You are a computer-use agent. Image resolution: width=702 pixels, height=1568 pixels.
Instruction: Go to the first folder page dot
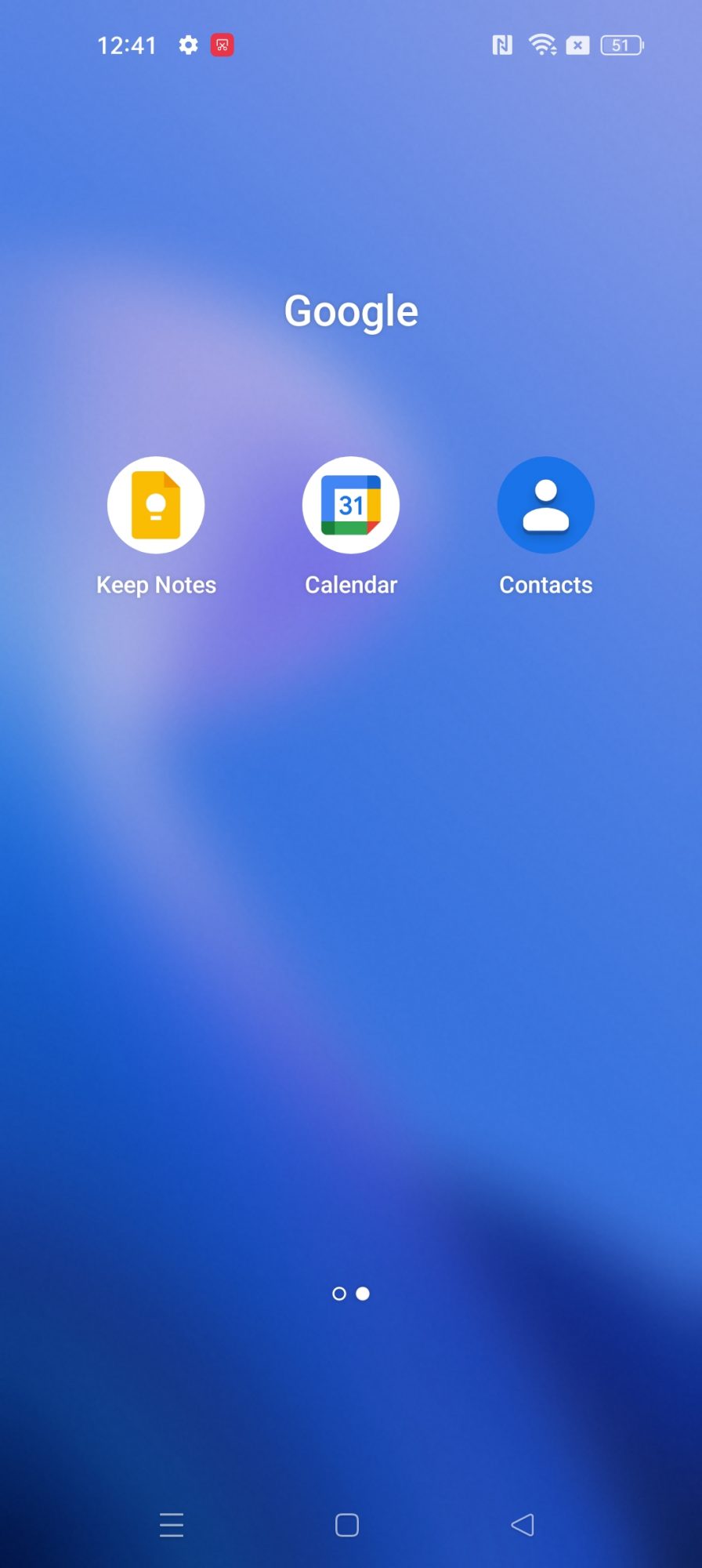click(339, 1294)
